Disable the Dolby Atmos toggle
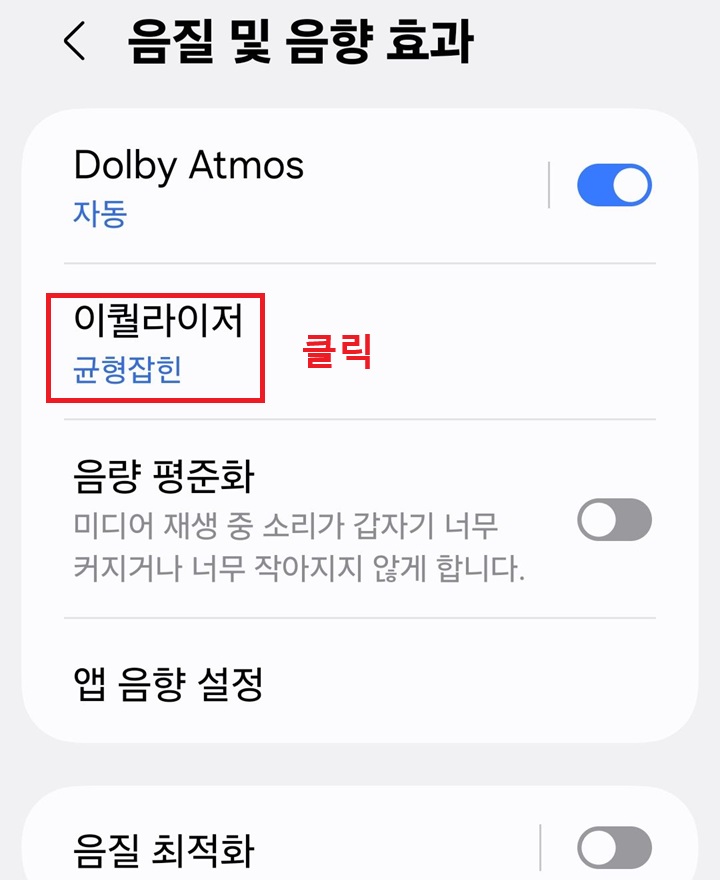Image resolution: width=720 pixels, height=880 pixels. pos(613,185)
